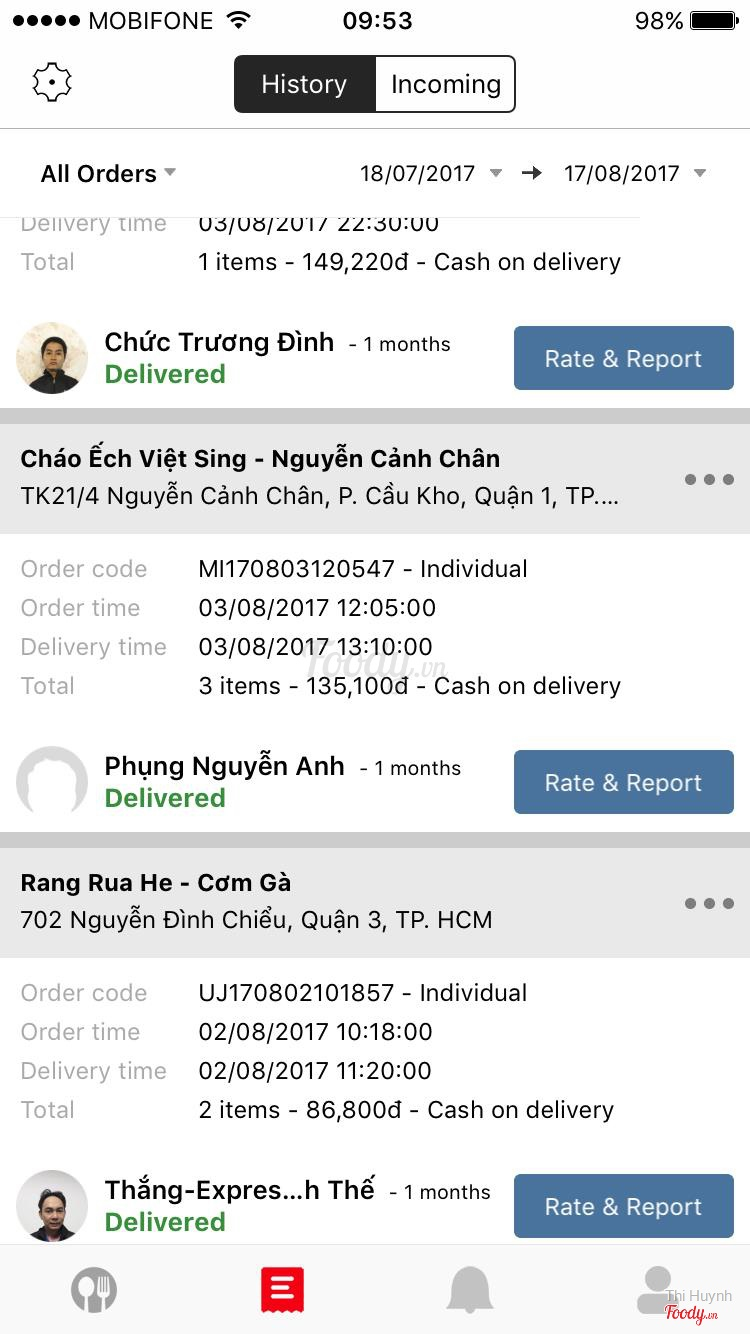Select the History tab
750x1334 pixels.
(x=304, y=84)
